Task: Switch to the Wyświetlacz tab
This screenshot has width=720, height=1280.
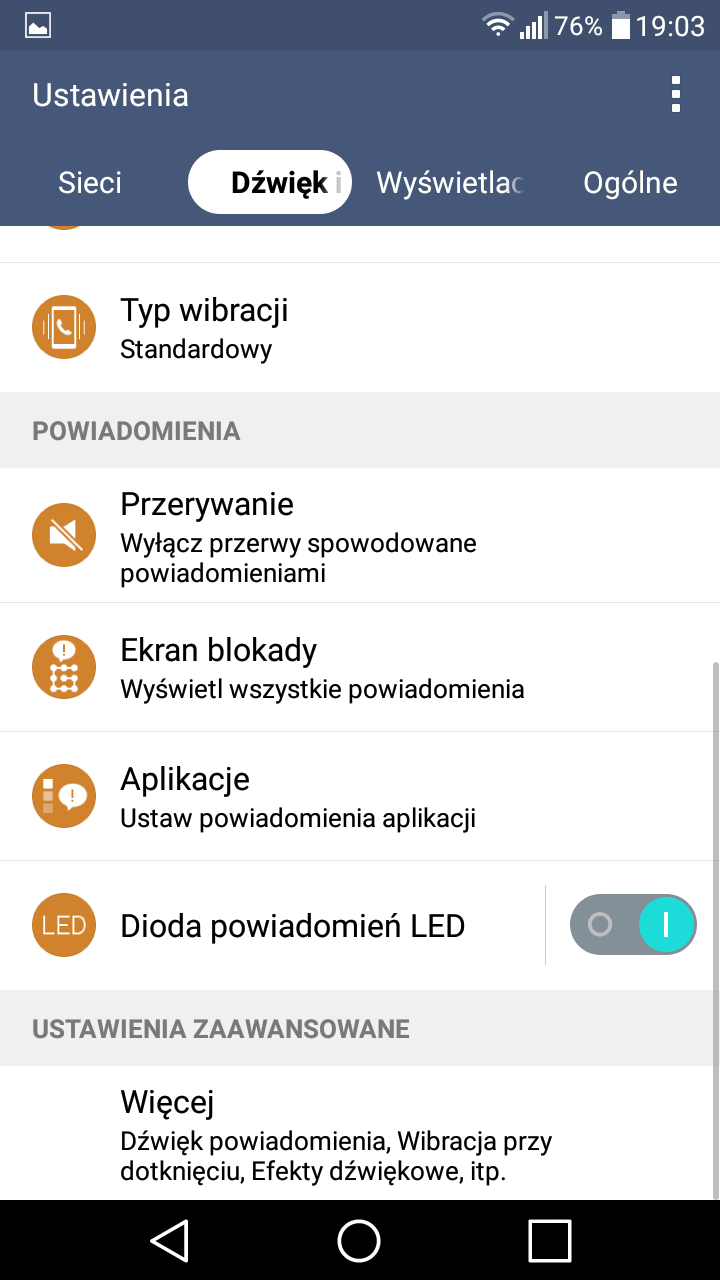Action: (450, 182)
